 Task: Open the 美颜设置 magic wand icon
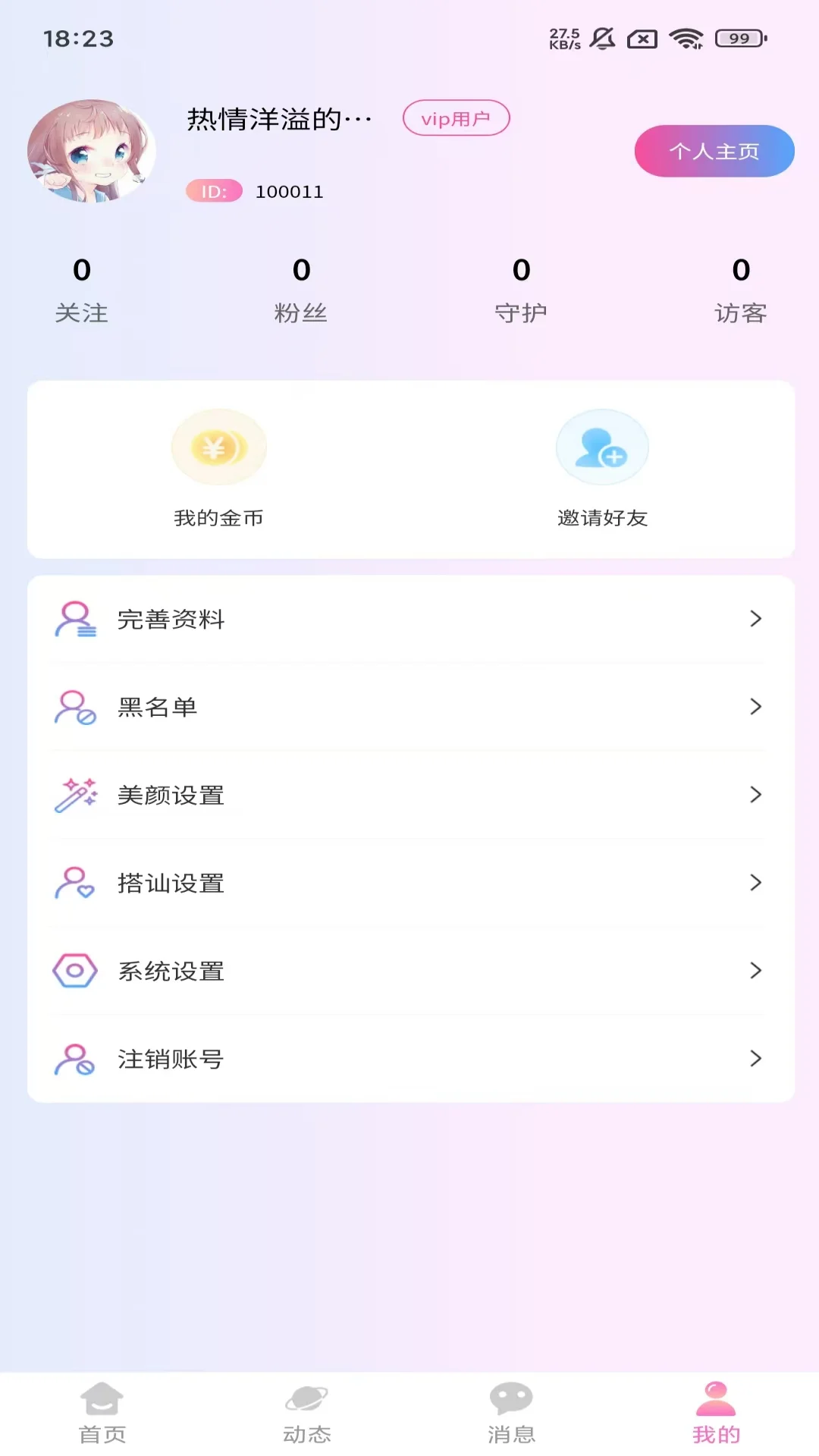76,795
